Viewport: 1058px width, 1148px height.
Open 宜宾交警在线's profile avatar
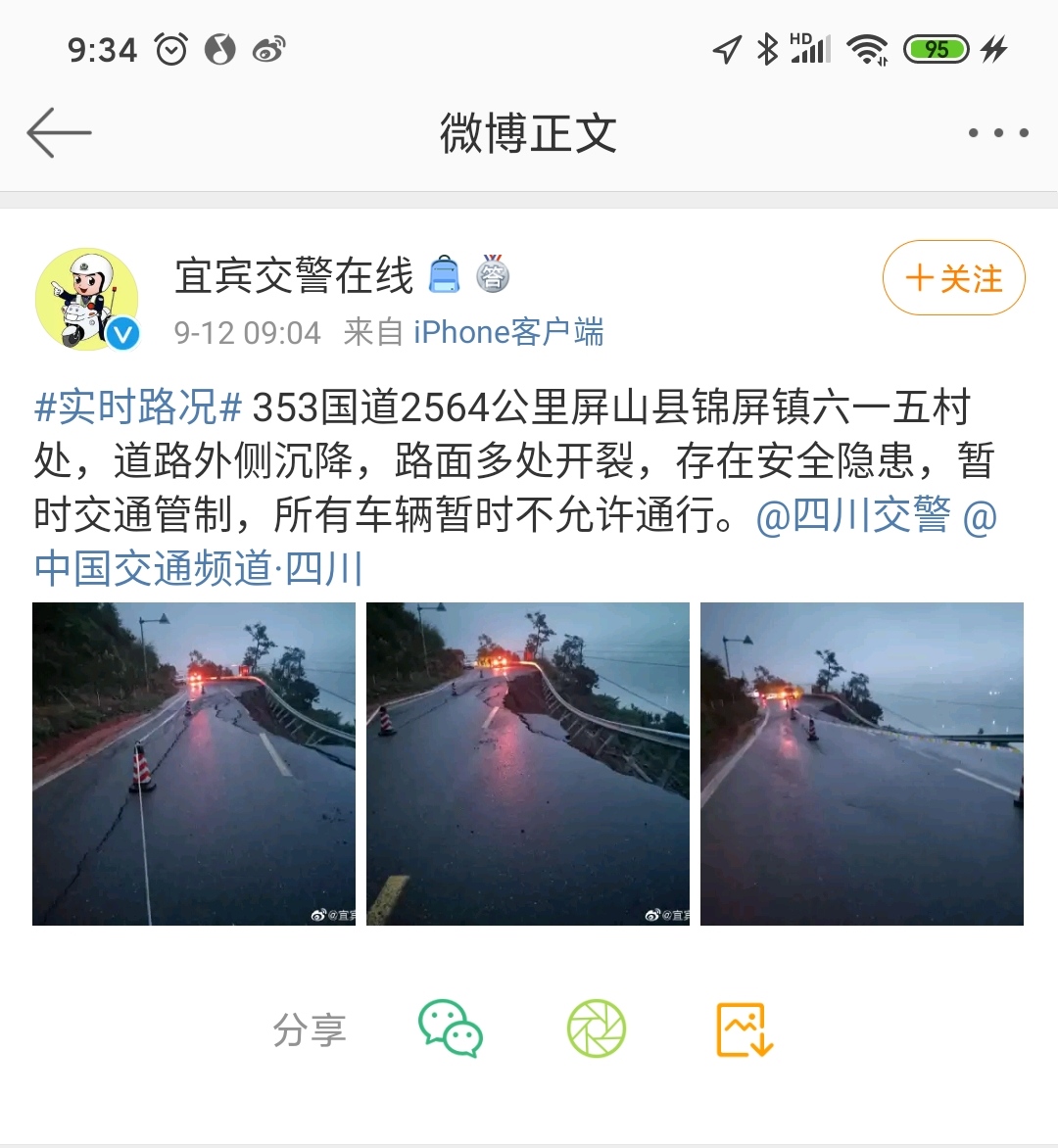click(x=86, y=299)
